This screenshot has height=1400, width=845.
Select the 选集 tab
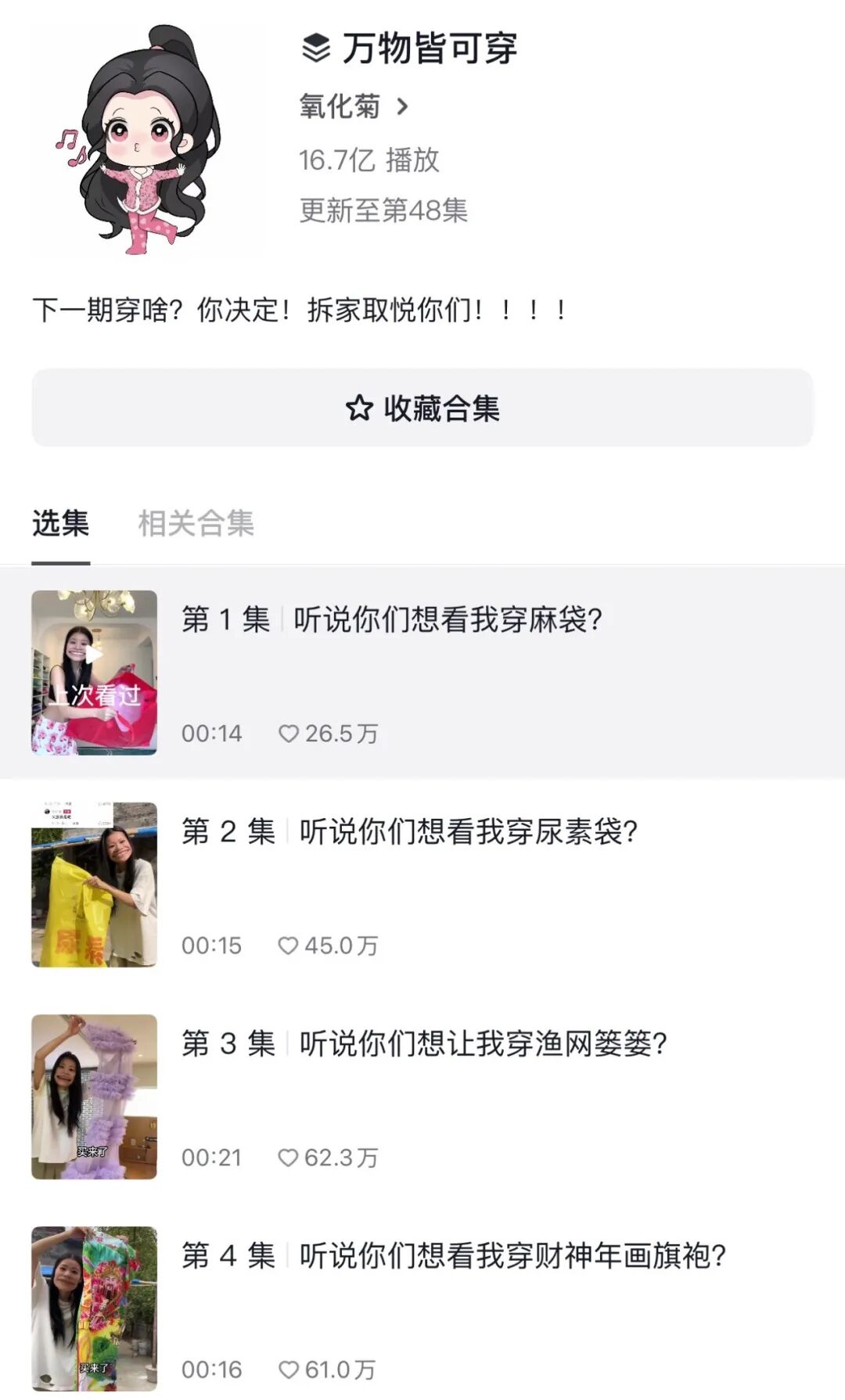pos(60,523)
